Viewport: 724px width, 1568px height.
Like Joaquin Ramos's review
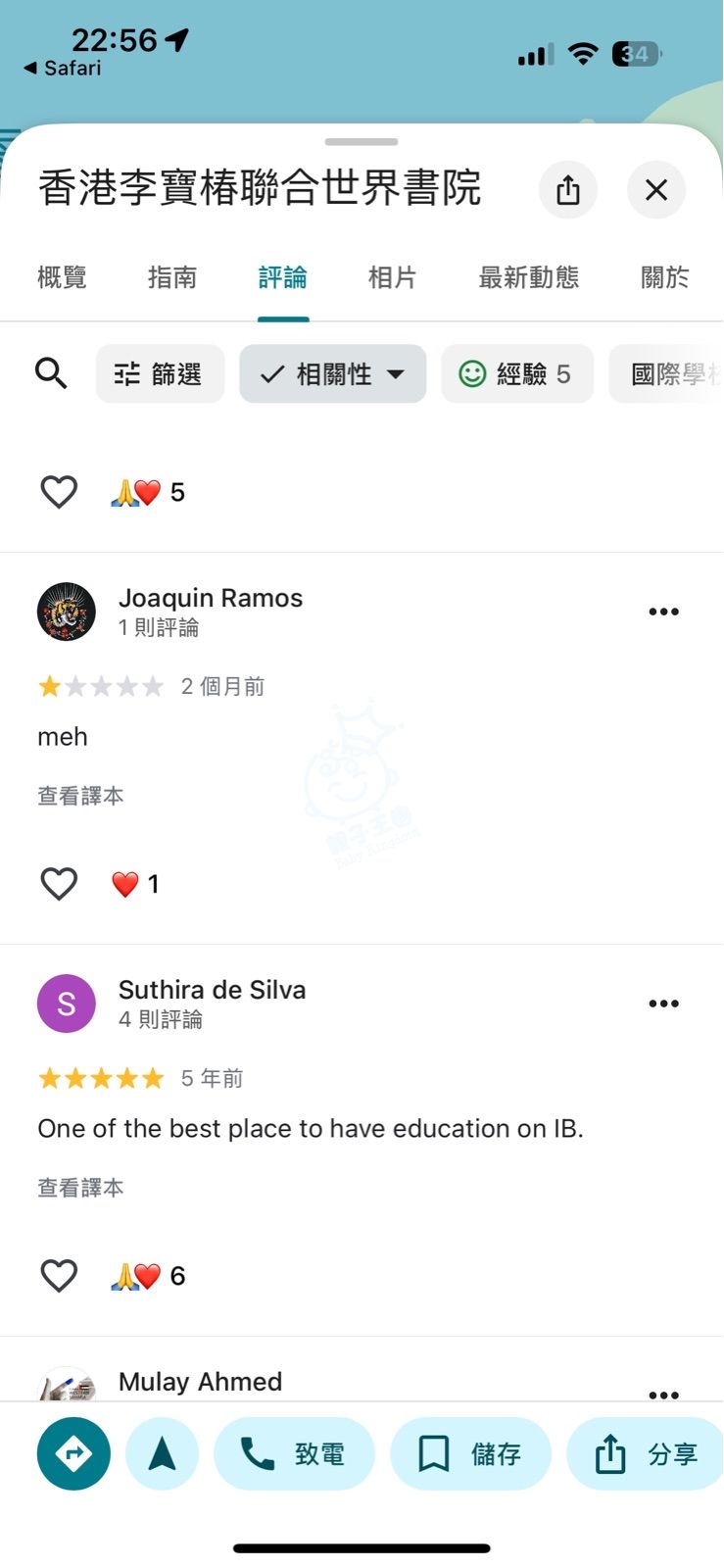59,883
